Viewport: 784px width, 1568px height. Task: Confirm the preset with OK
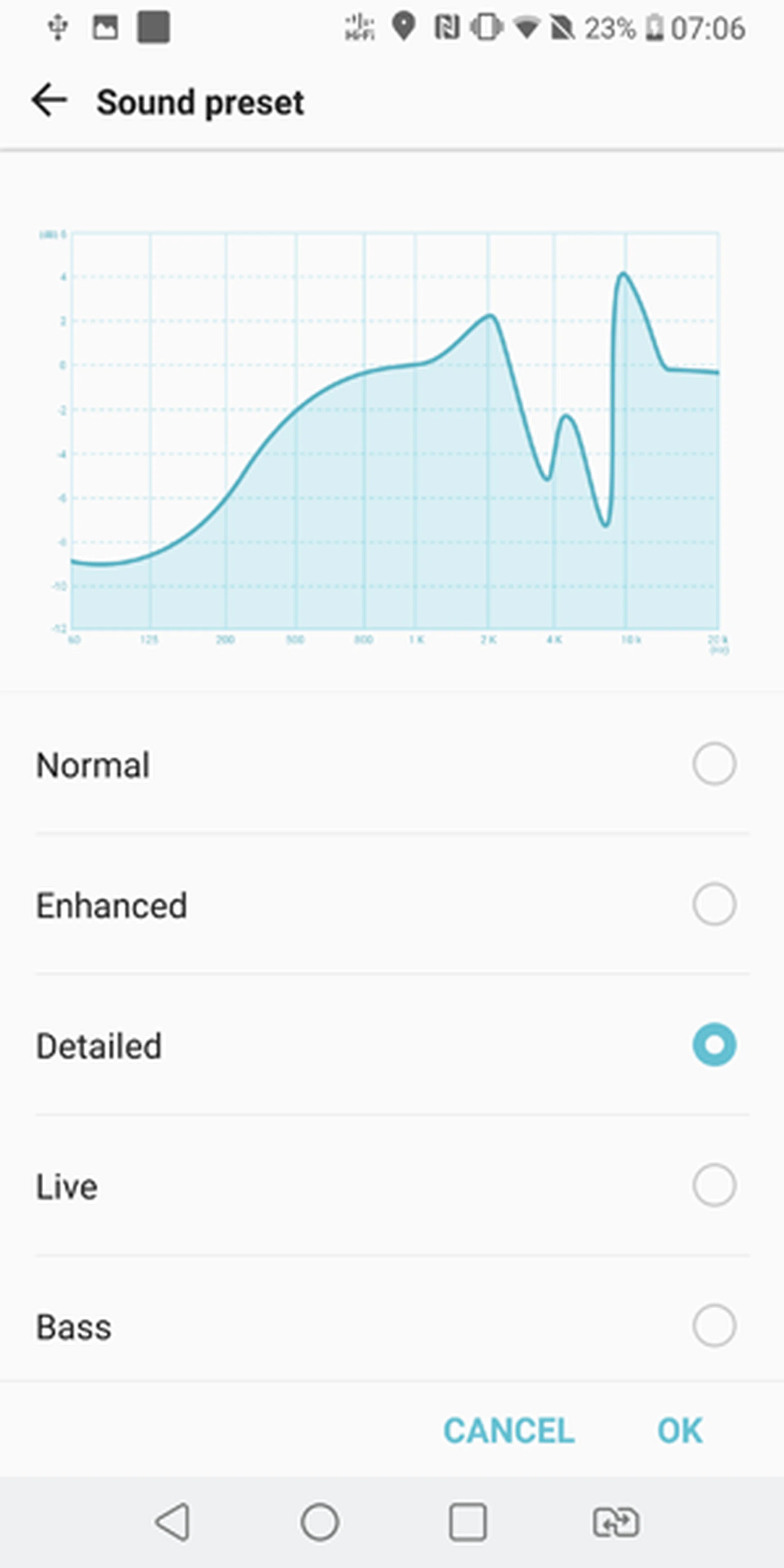(x=680, y=1430)
